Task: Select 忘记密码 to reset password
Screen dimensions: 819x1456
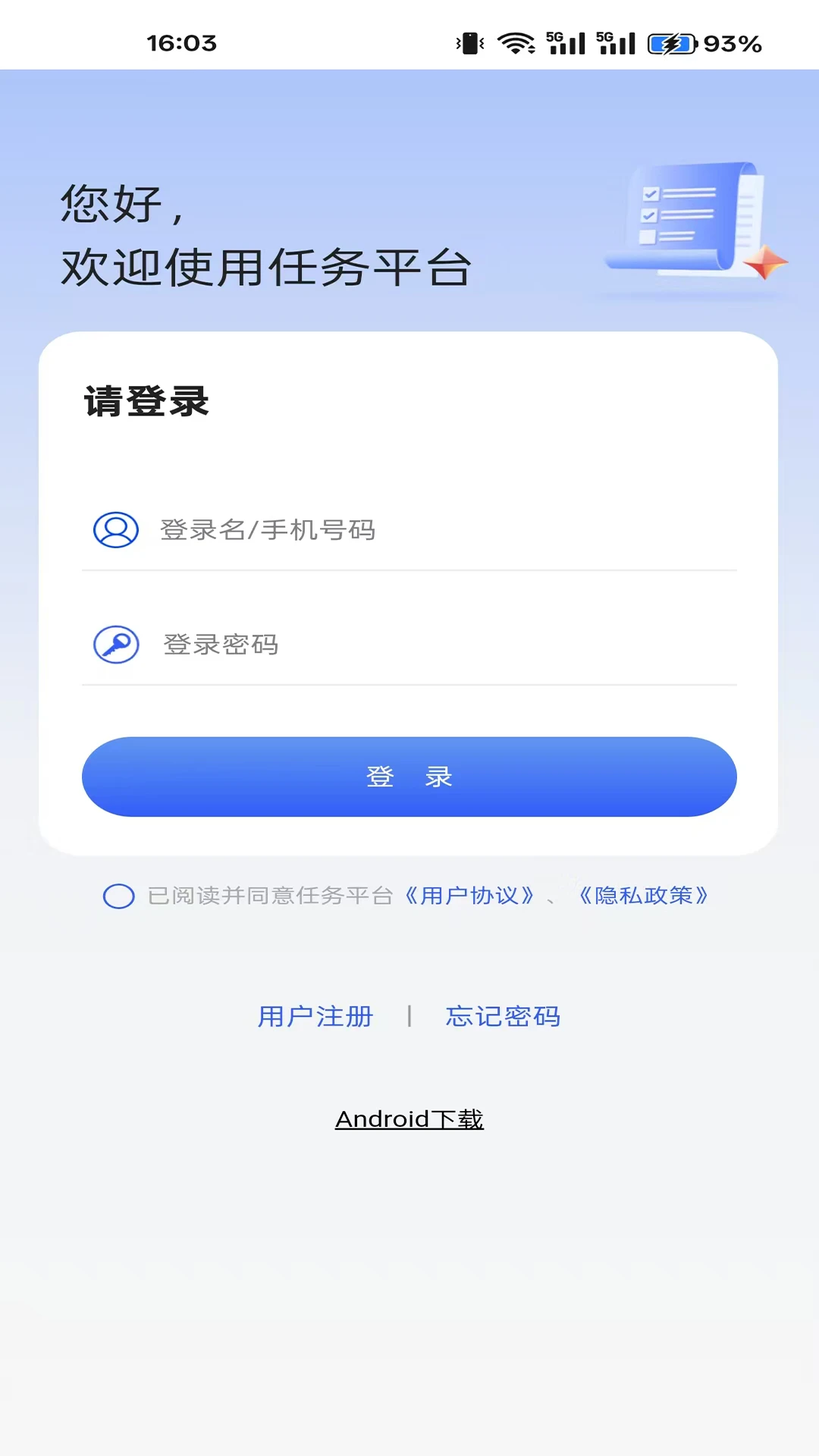Action: point(503,1016)
